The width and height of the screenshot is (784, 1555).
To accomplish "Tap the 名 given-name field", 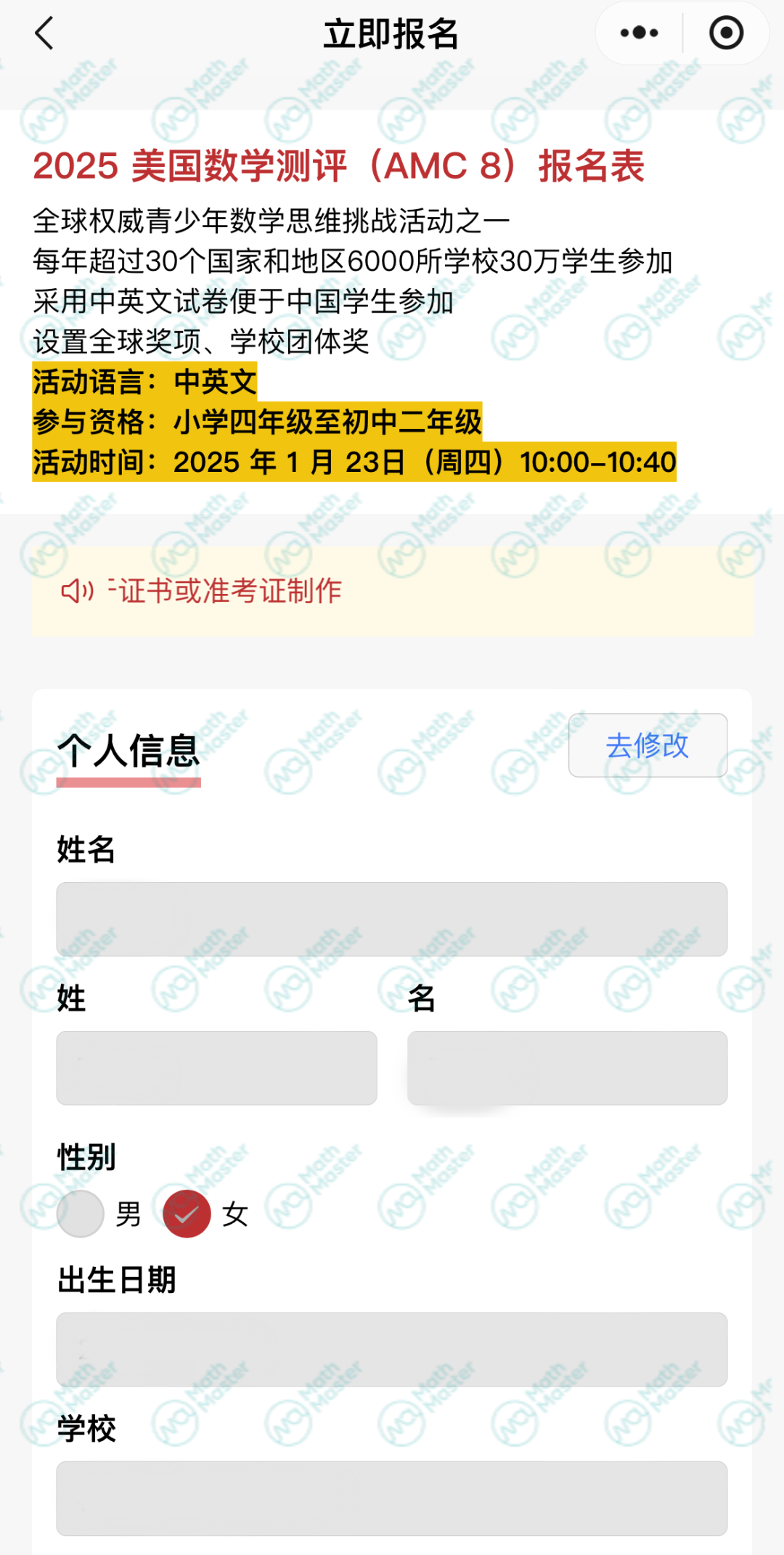I will tap(567, 1068).
